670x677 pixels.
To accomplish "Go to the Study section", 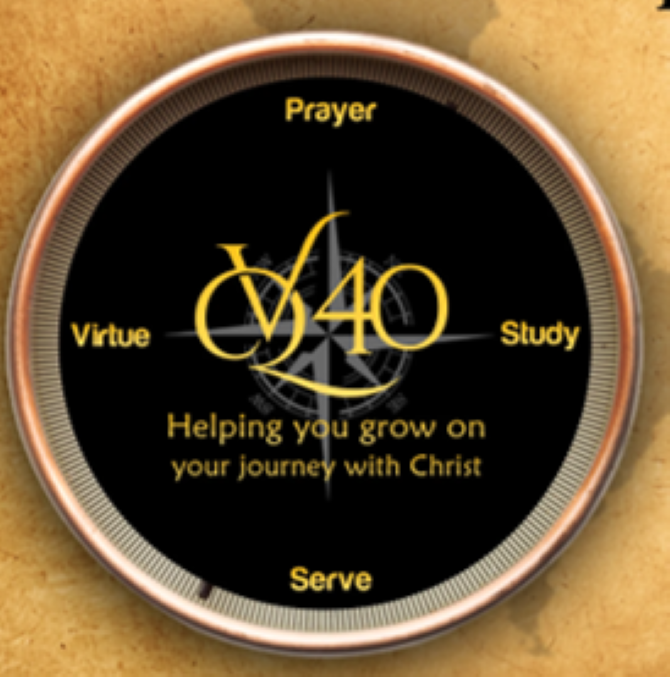I will point(539,334).
